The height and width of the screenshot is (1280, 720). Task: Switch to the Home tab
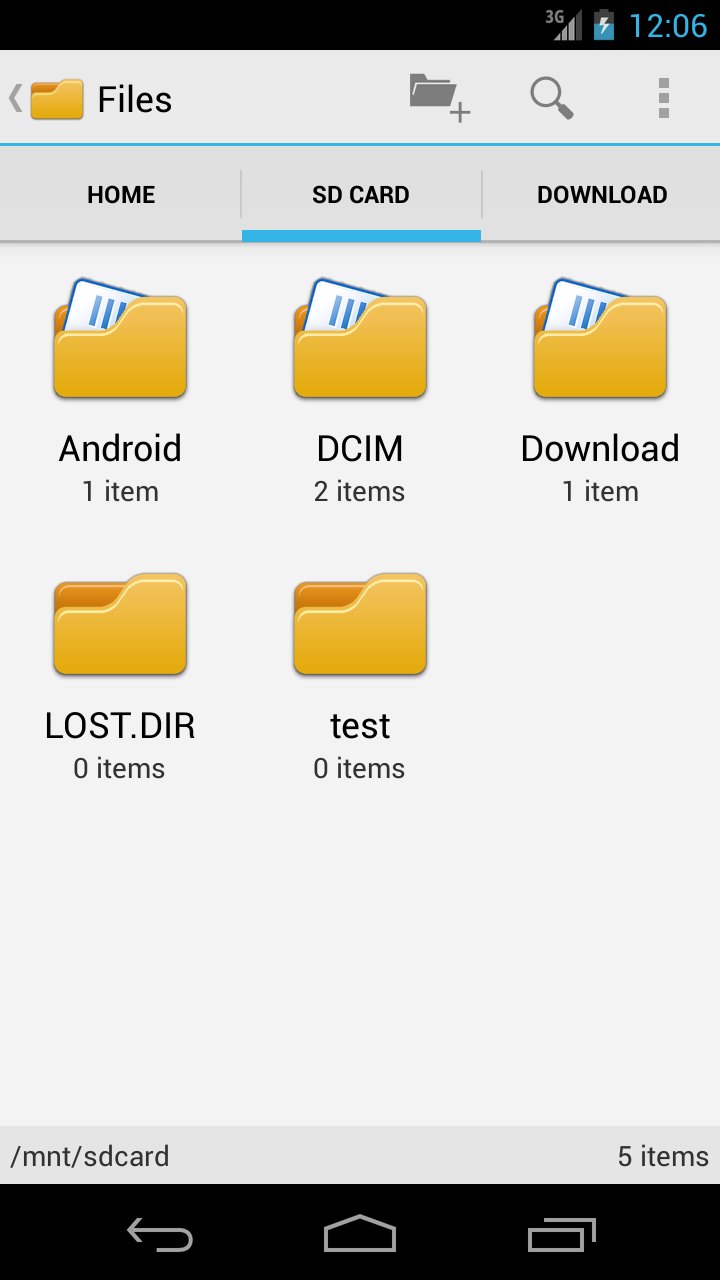(x=121, y=195)
